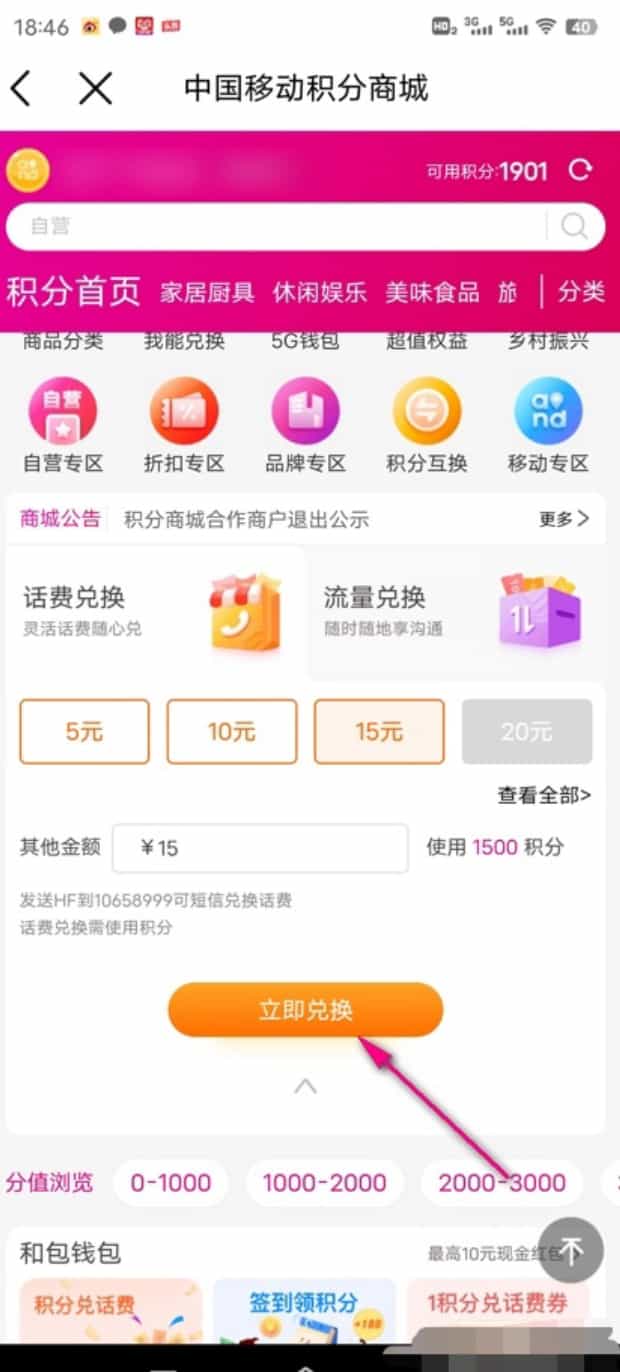620x1372 pixels.
Task: Open 折扣专区 section
Action: [184, 425]
